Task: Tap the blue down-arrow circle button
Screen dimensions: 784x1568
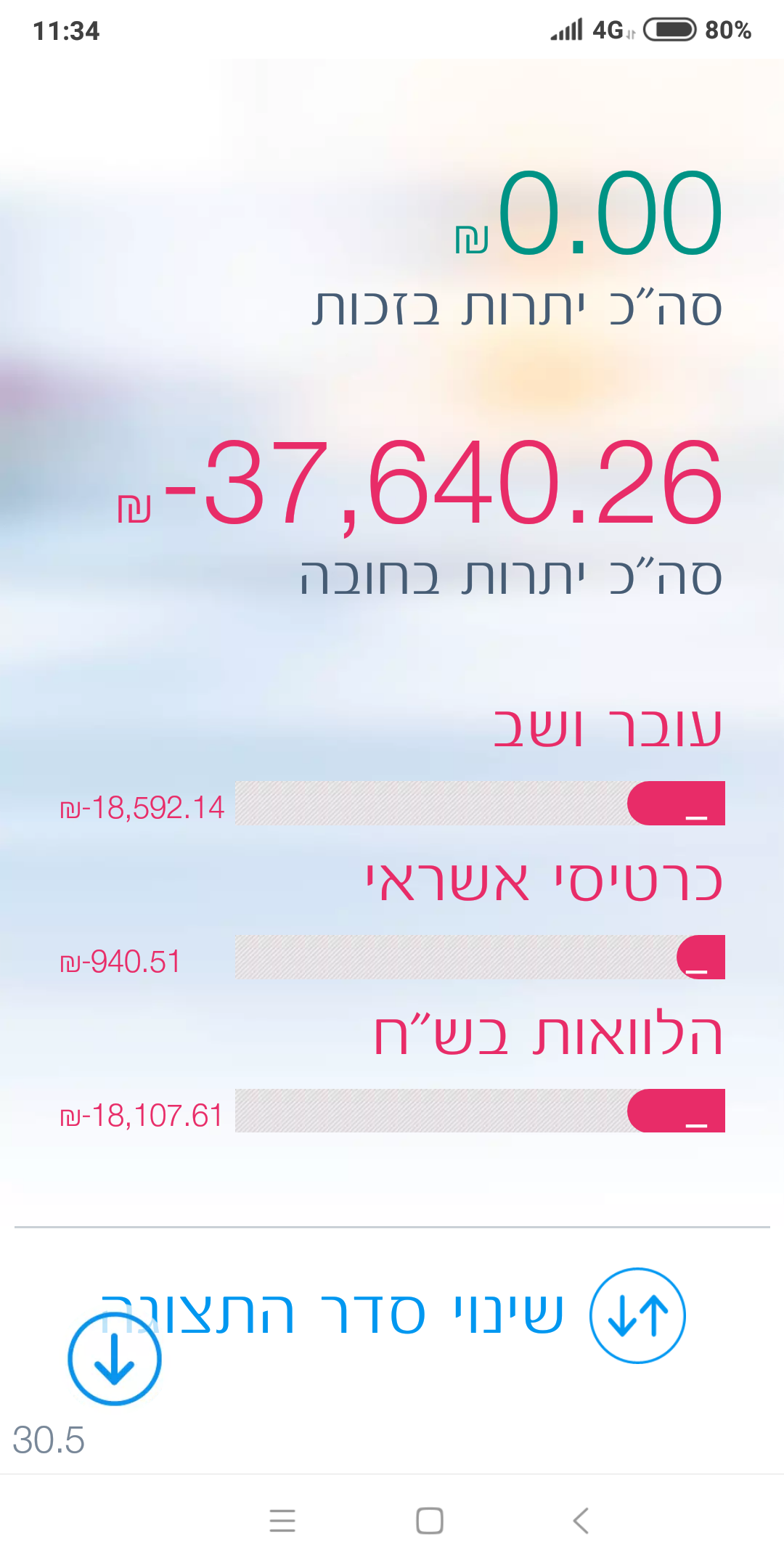Action: (115, 1358)
